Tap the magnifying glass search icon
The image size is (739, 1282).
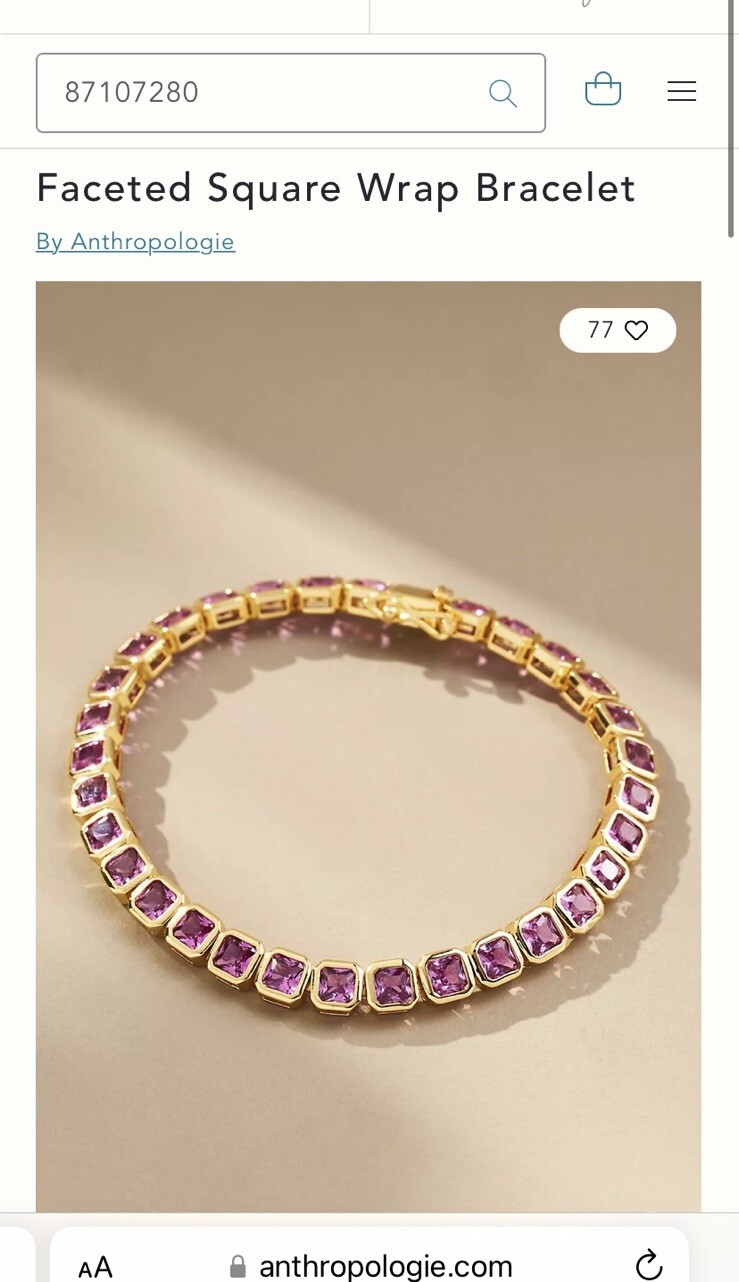[x=502, y=93]
